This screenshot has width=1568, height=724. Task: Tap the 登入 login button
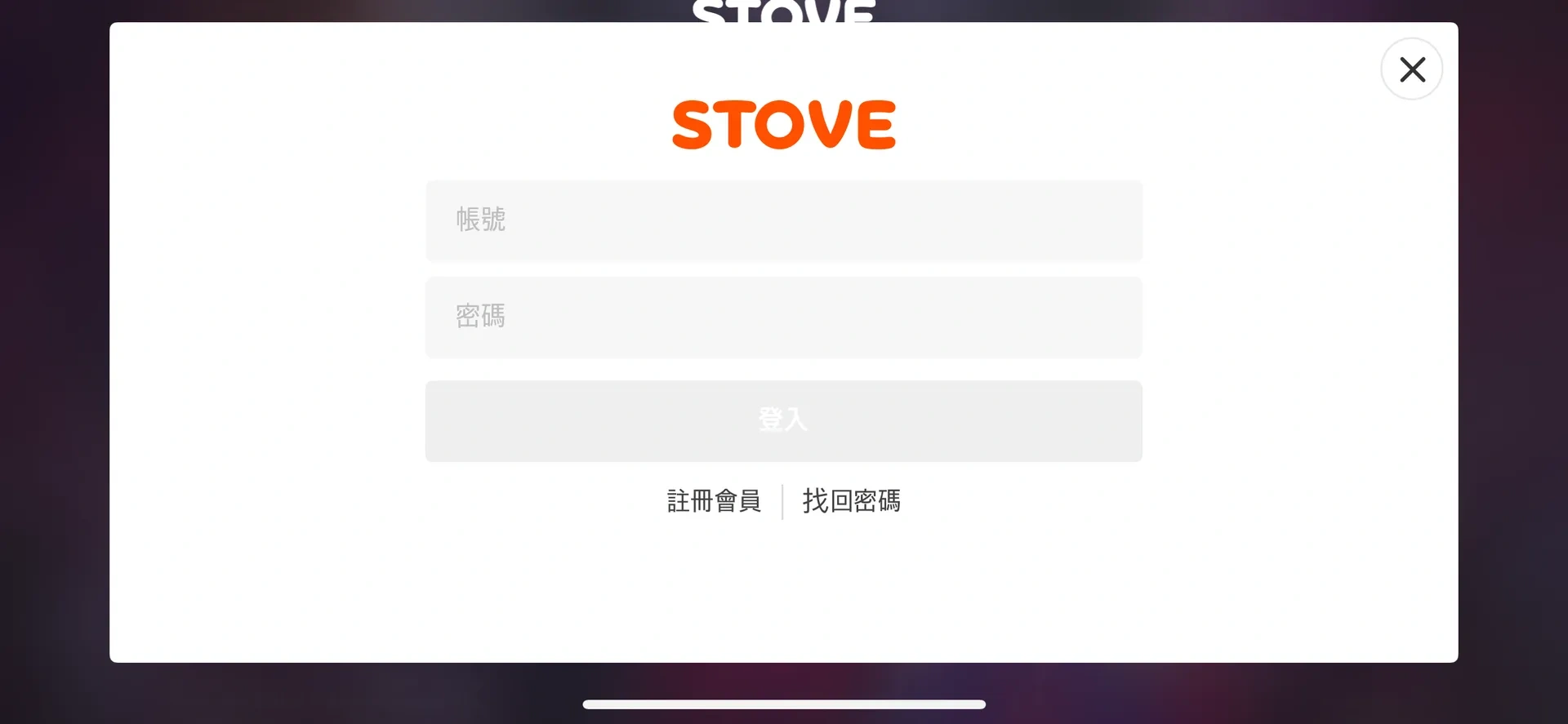pyautogui.click(x=783, y=420)
